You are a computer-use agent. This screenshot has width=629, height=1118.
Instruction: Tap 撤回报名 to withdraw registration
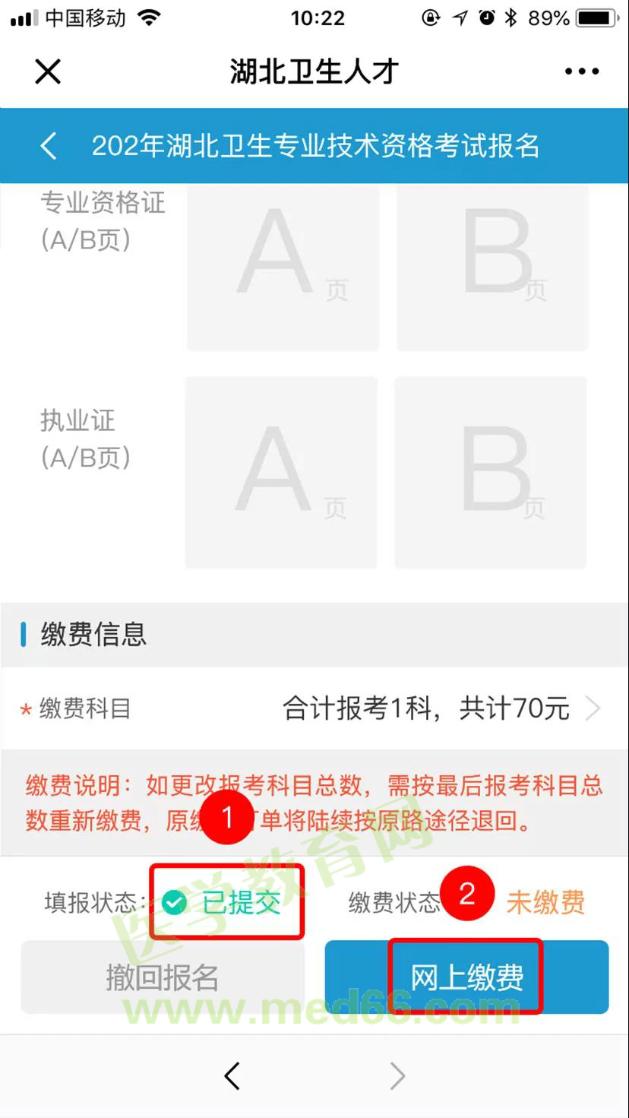pyautogui.click(x=162, y=977)
